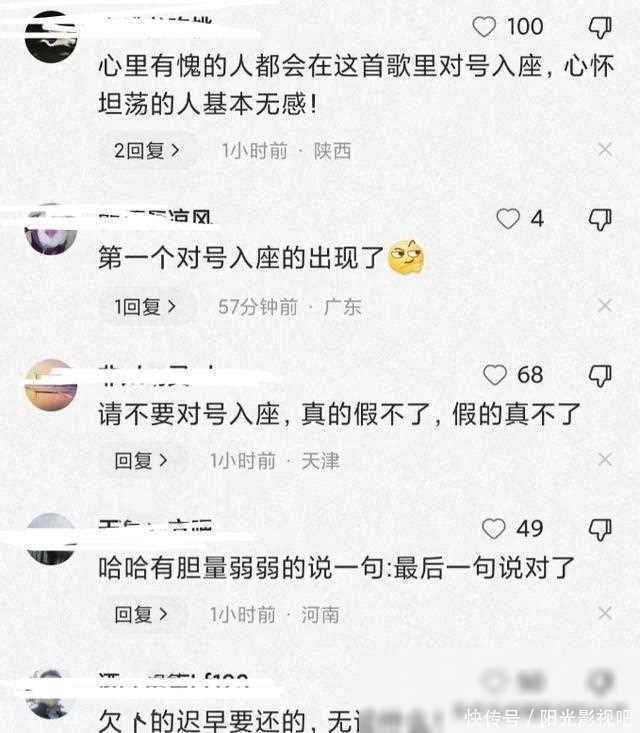Expand the 1回复 reply thread

[x=147, y=307]
